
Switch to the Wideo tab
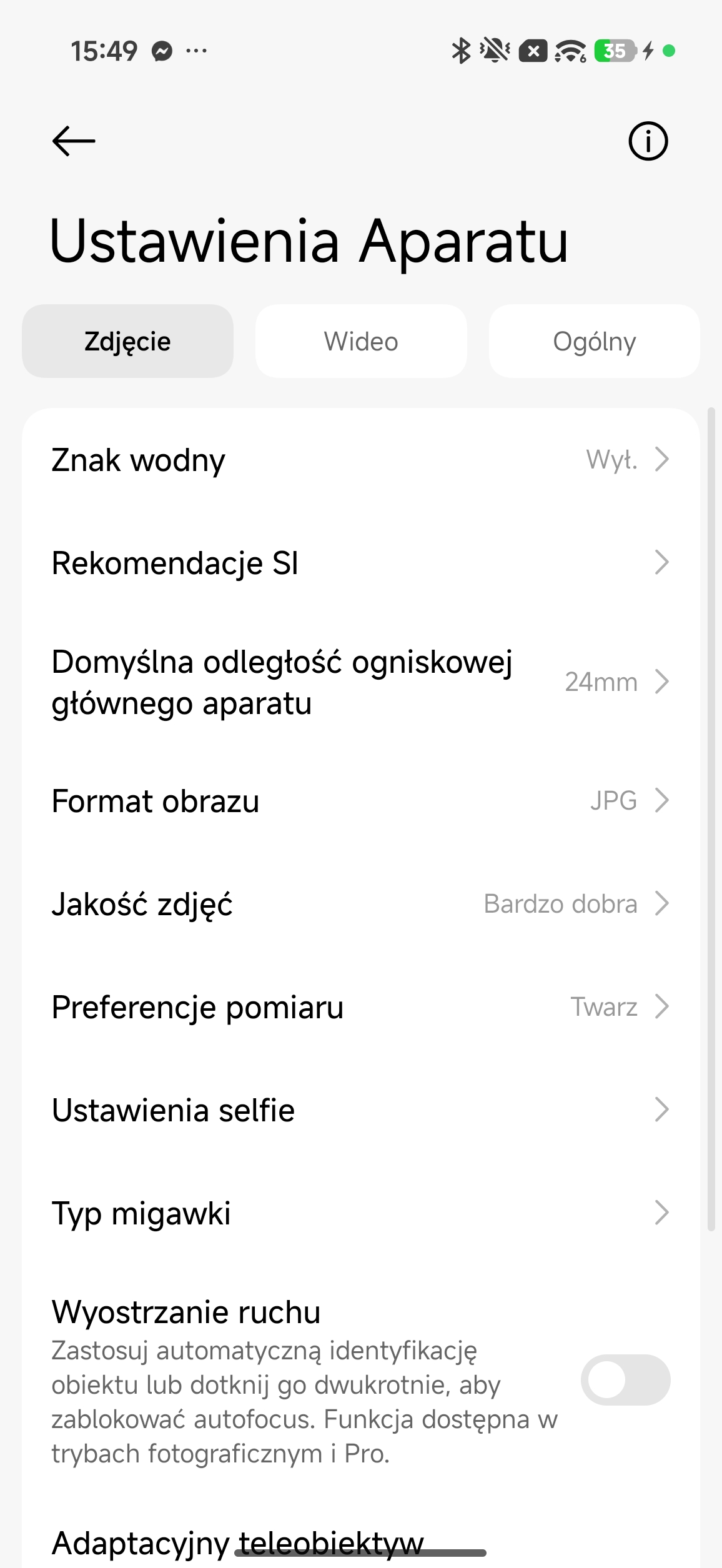pos(361,342)
